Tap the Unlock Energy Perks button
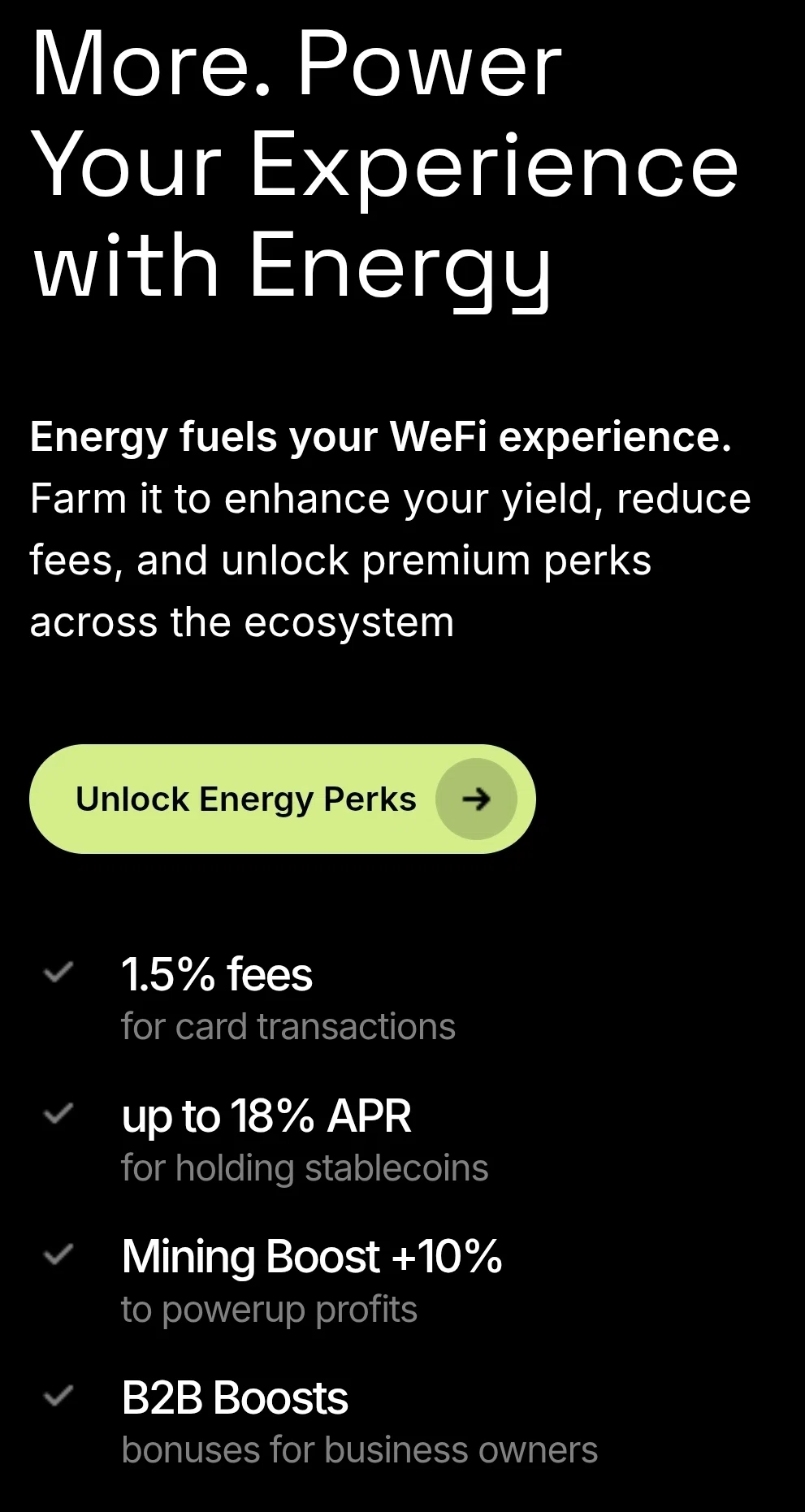This screenshot has height=1512, width=805. click(x=282, y=799)
